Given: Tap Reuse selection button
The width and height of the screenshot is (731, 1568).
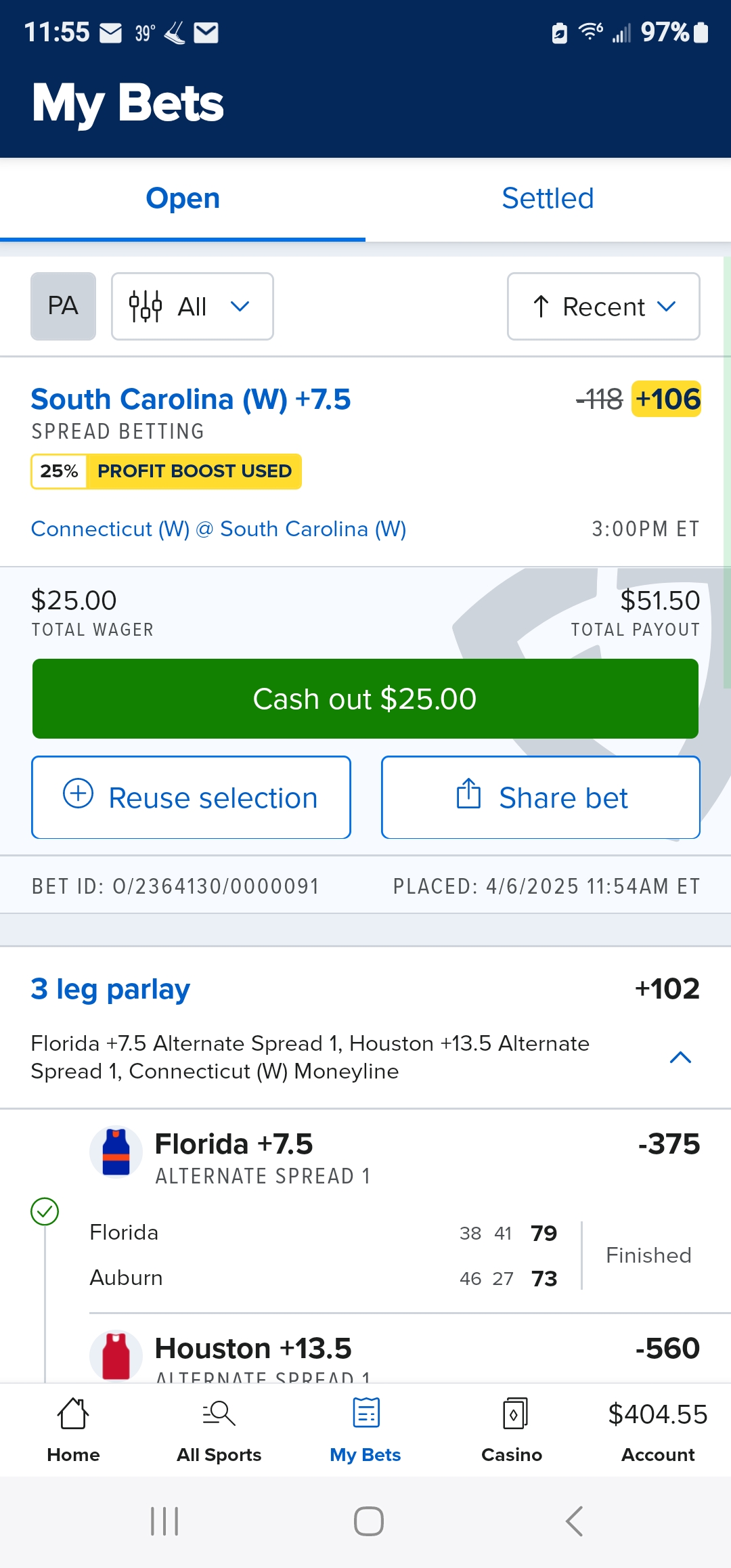Looking at the screenshot, I should (191, 798).
